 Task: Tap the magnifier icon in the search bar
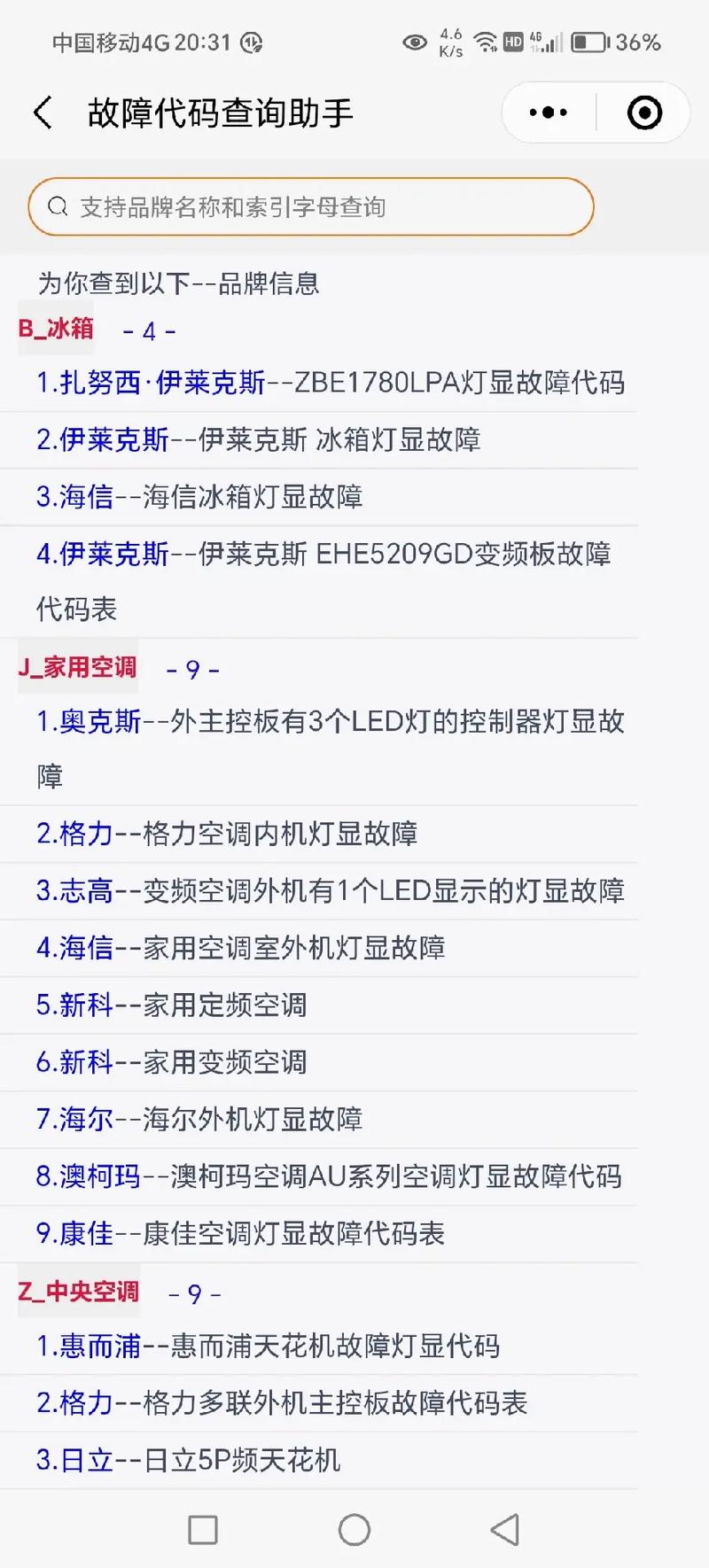57,206
